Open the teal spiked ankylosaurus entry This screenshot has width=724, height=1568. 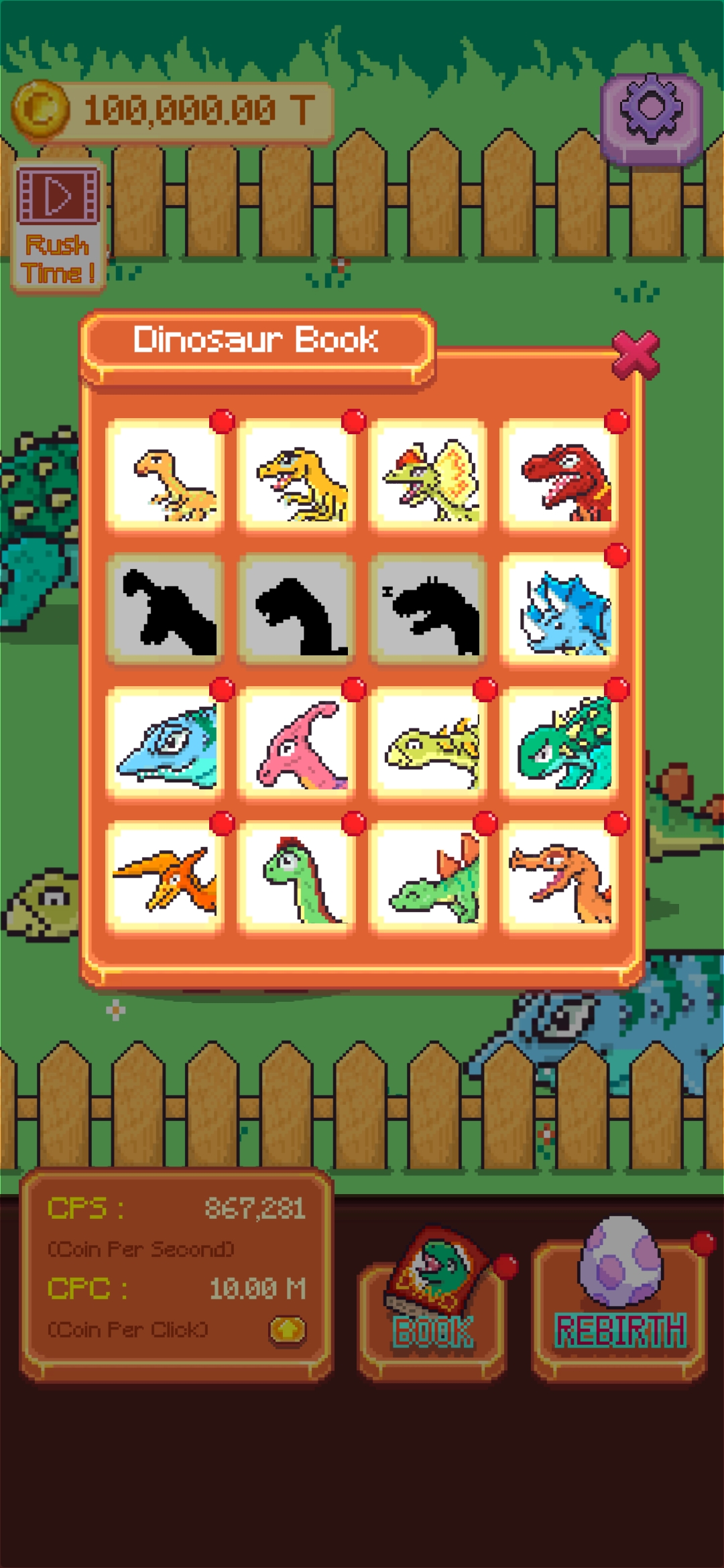(560, 744)
